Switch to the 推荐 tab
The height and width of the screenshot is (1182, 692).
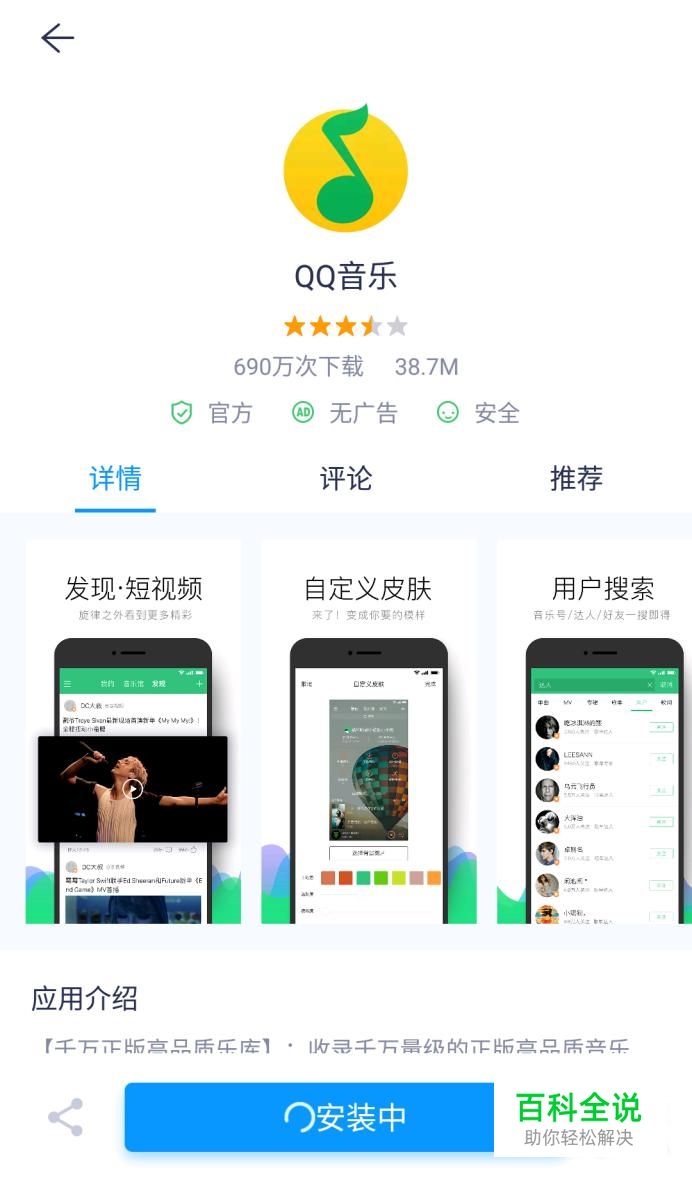coord(576,479)
